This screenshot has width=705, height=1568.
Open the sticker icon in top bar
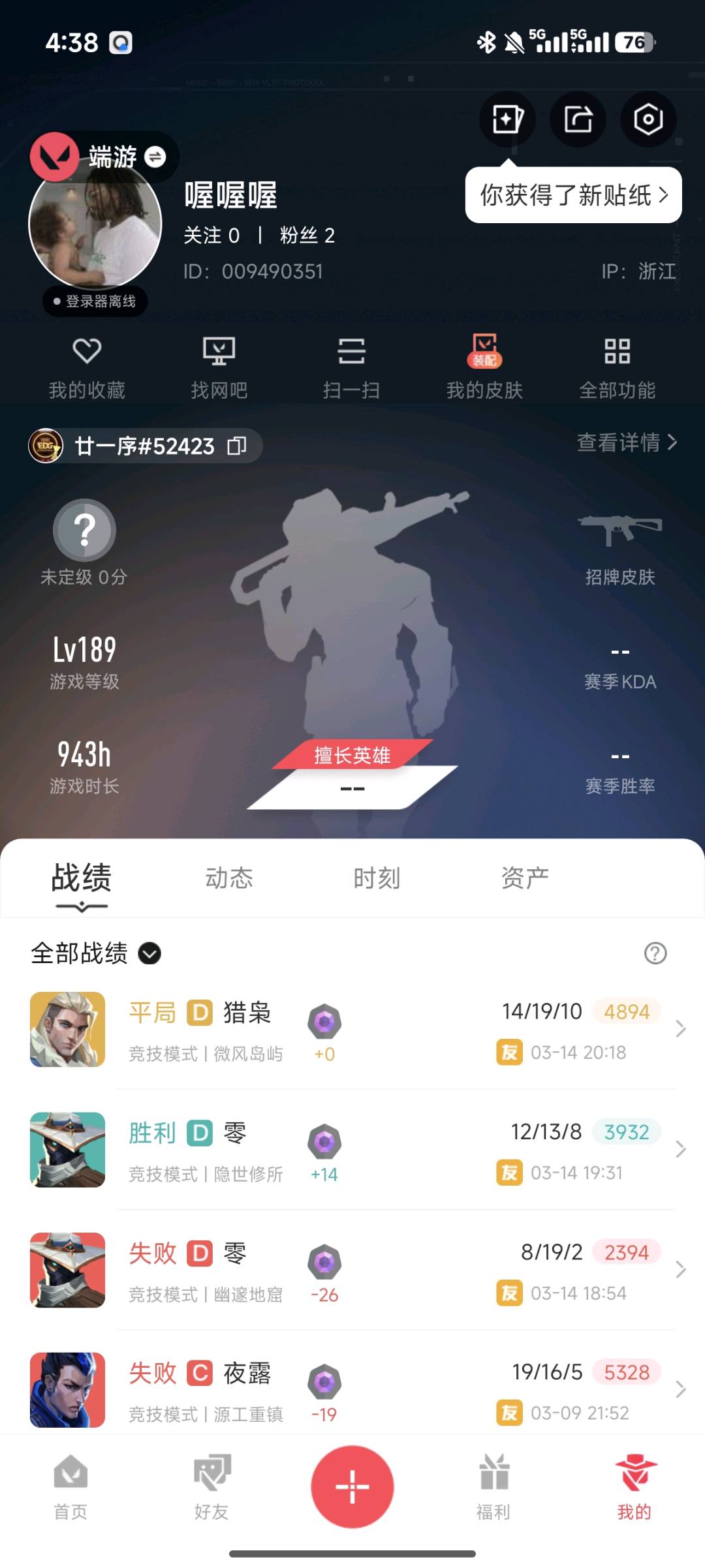[507, 119]
